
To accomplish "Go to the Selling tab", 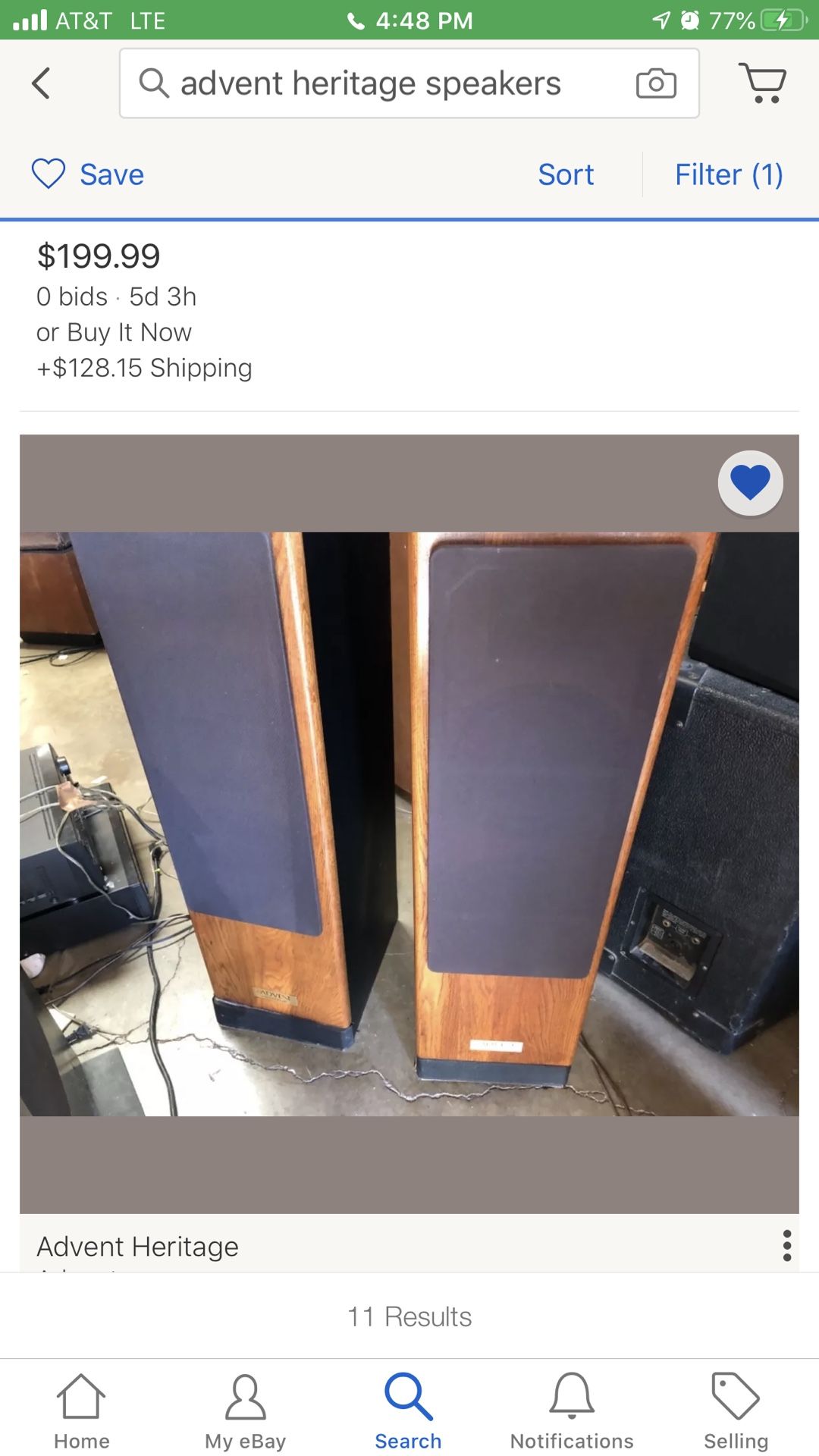I will [736, 1412].
